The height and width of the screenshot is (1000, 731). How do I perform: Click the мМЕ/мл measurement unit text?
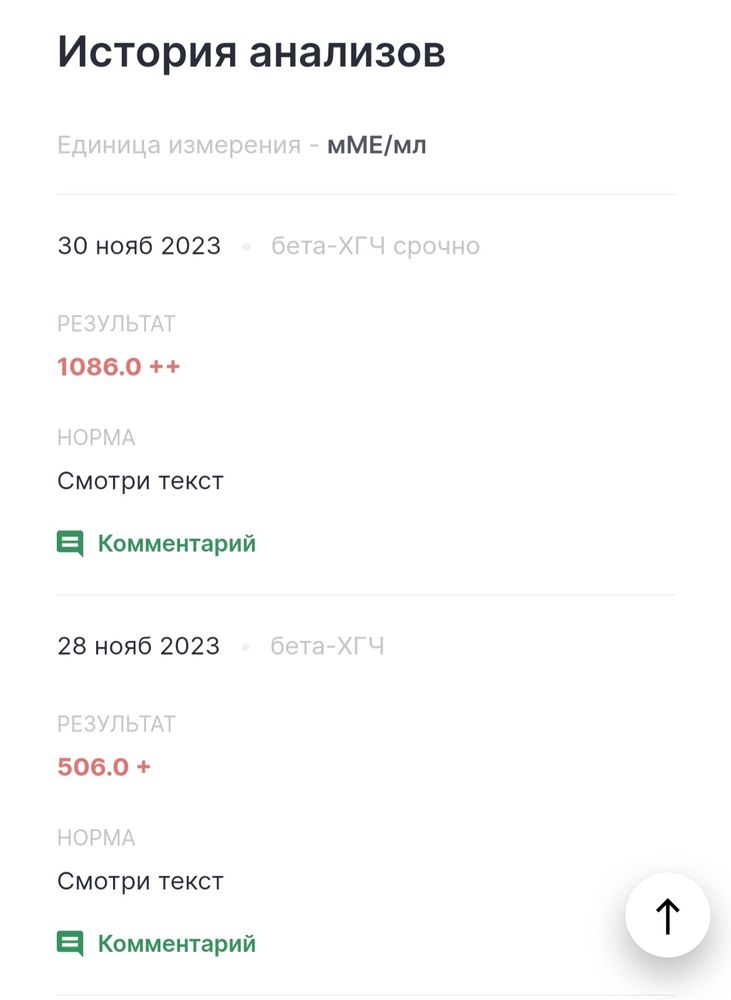click(378, 144)
